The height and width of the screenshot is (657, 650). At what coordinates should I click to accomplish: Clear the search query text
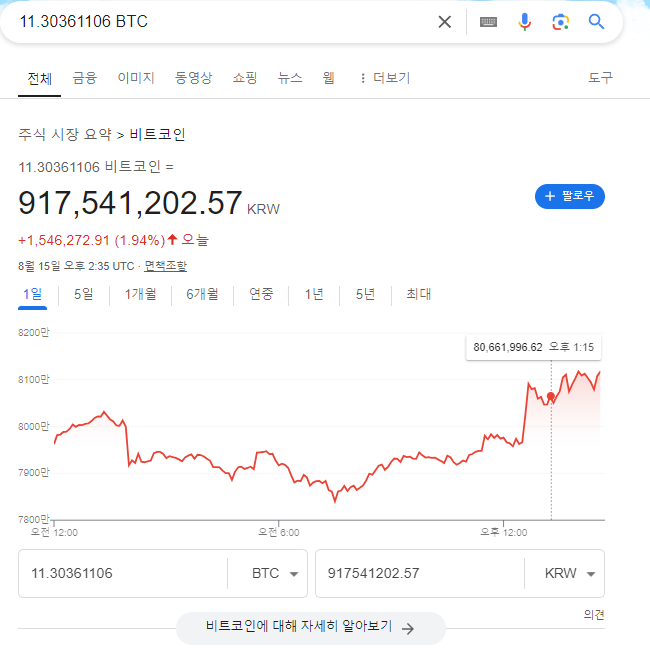(x=445, y=22)
